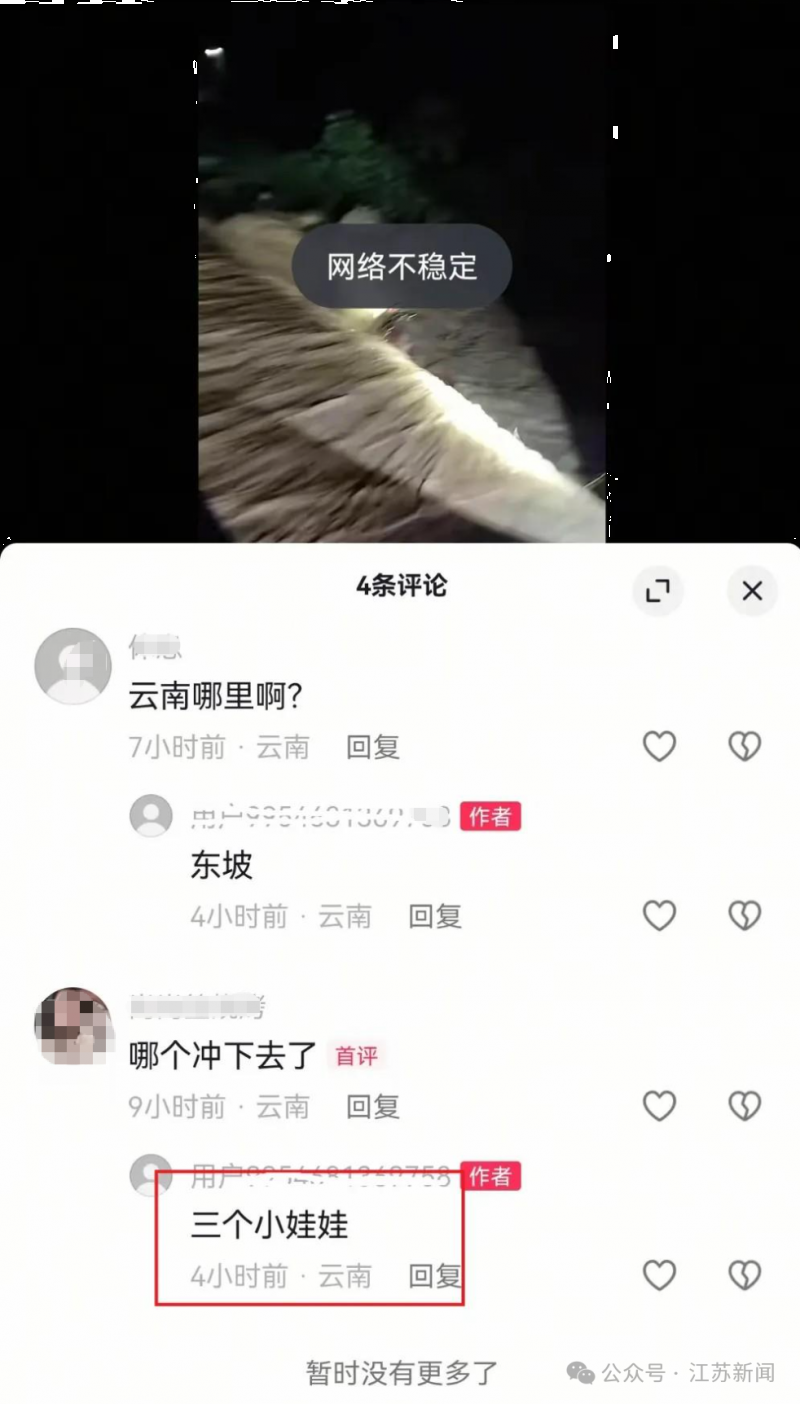Reply to the comment 云南哪里啊?
800x1404 pixels.
[x=373, y=747]
